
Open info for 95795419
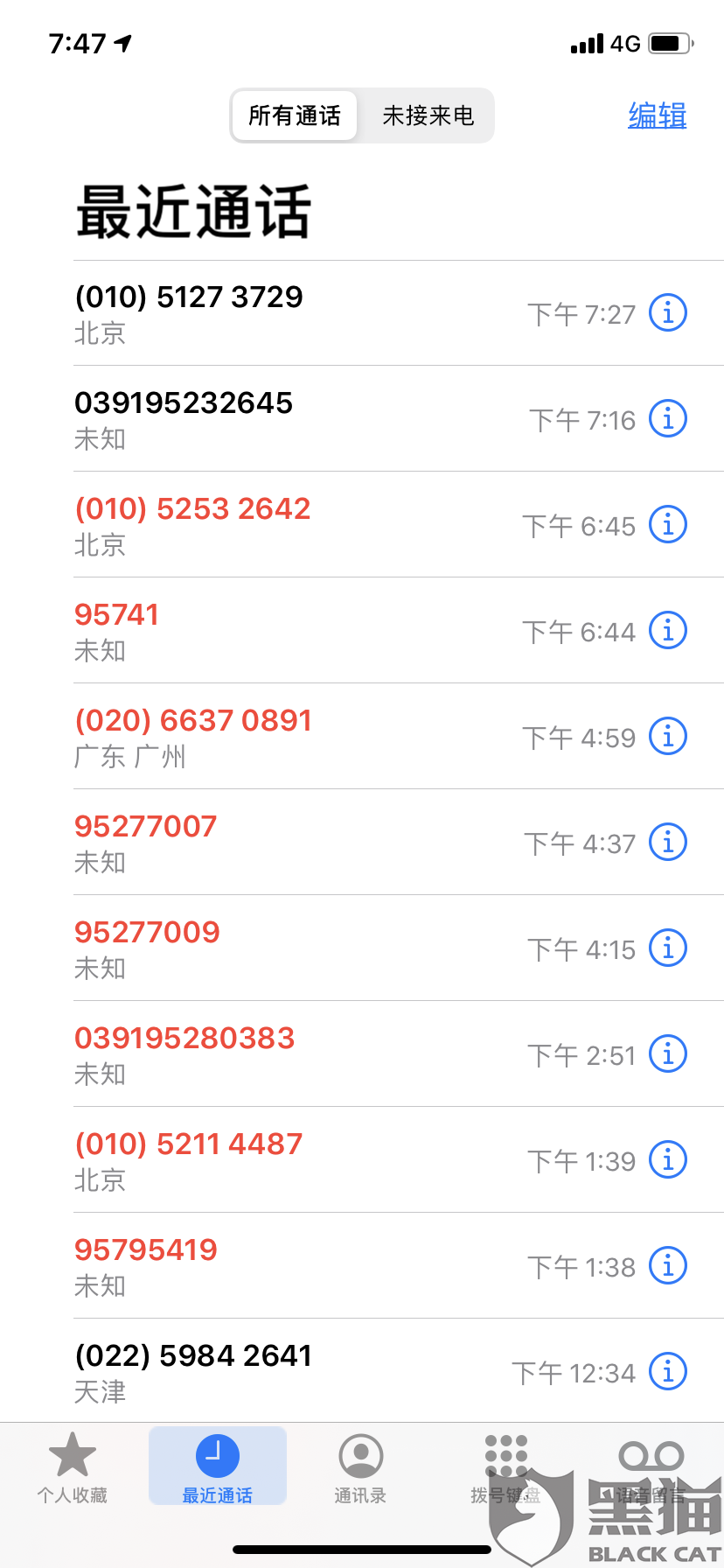668,1266
